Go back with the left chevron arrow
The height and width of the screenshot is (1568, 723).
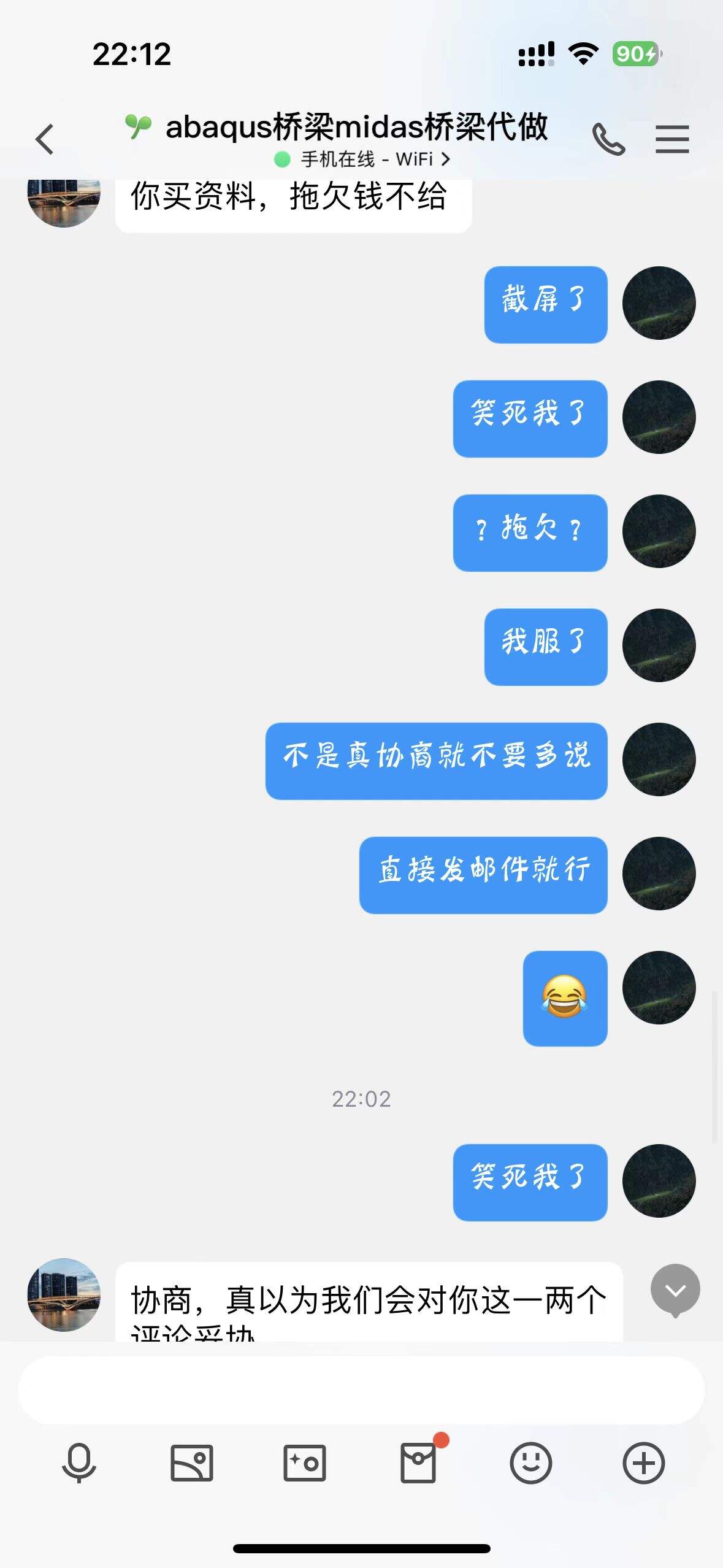coord(44,140)
